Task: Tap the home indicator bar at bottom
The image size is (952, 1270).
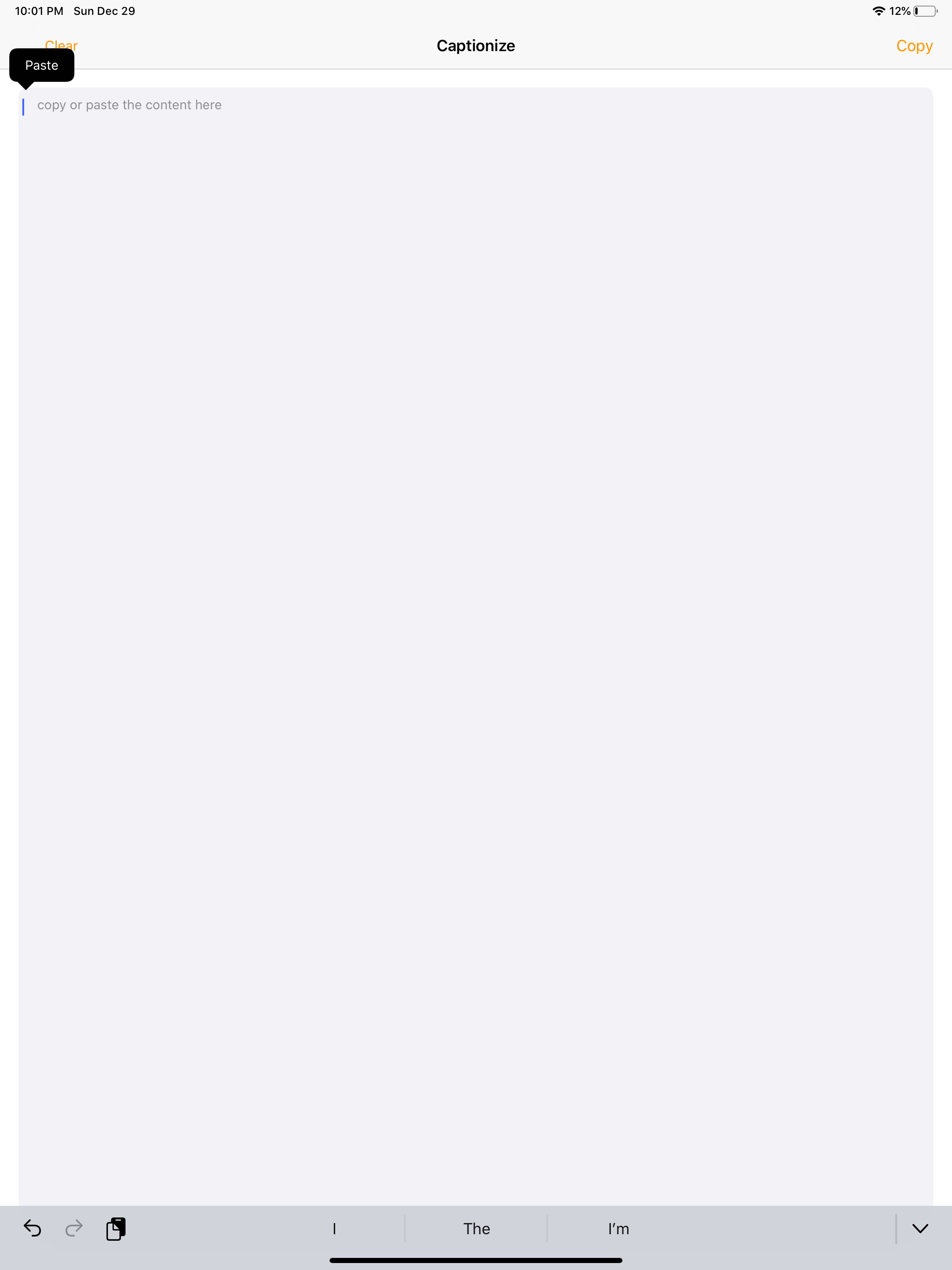Action: [x=476, y=1260]
